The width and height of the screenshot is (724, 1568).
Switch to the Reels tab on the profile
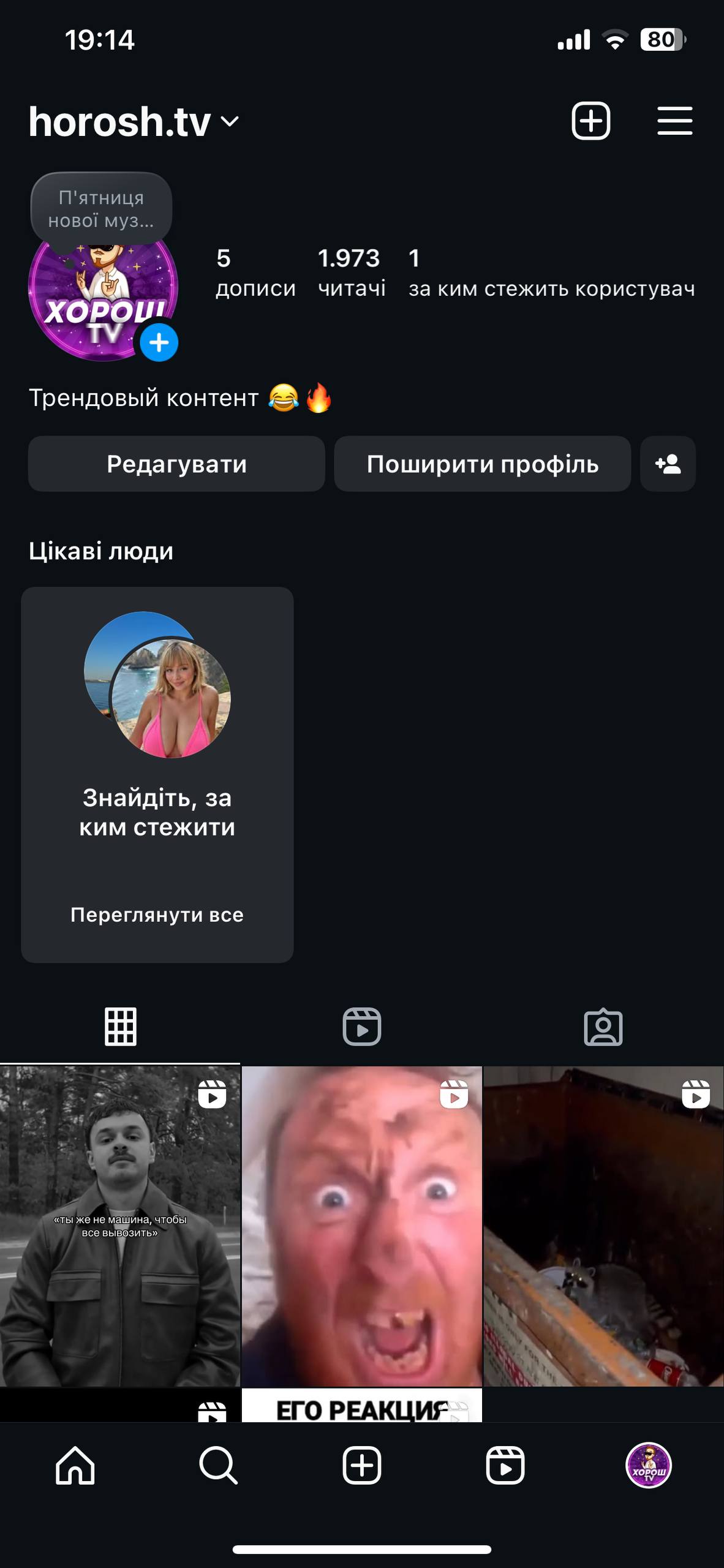[x=362, y=1027]
